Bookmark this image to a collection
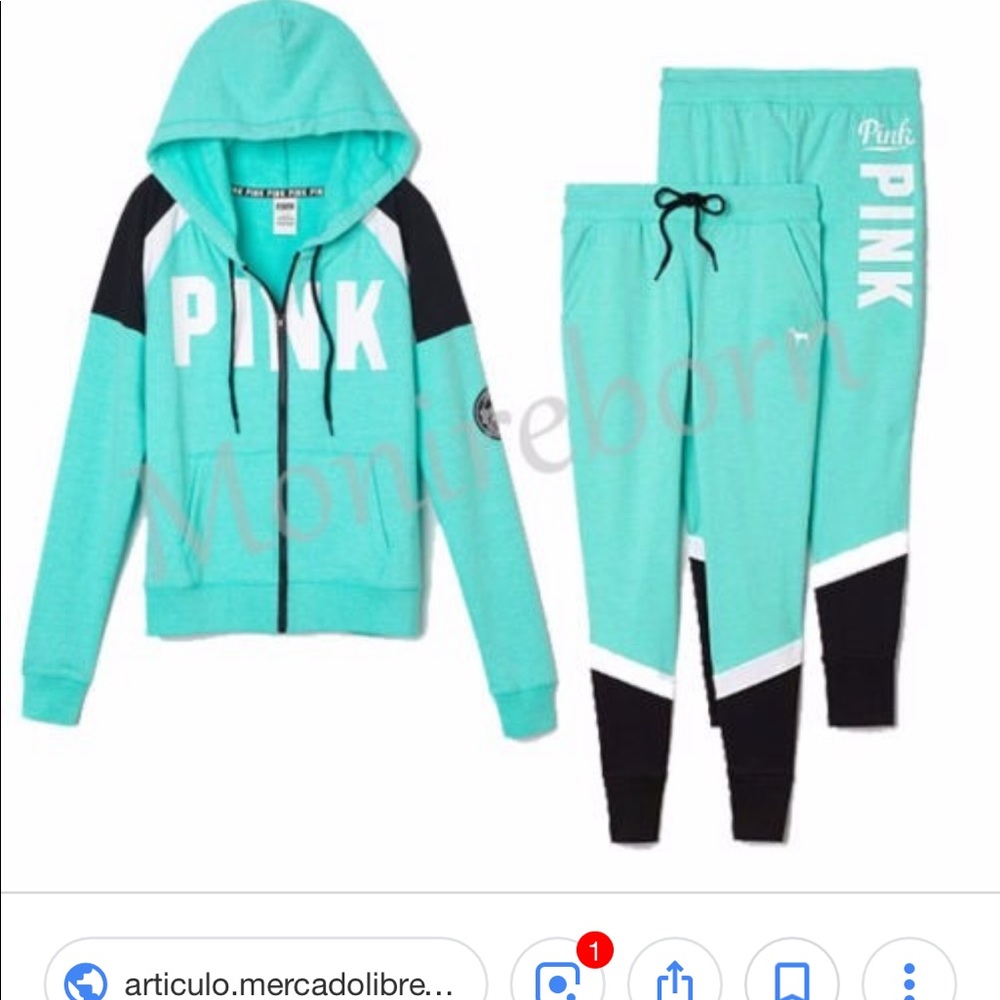 coord(792,978)
